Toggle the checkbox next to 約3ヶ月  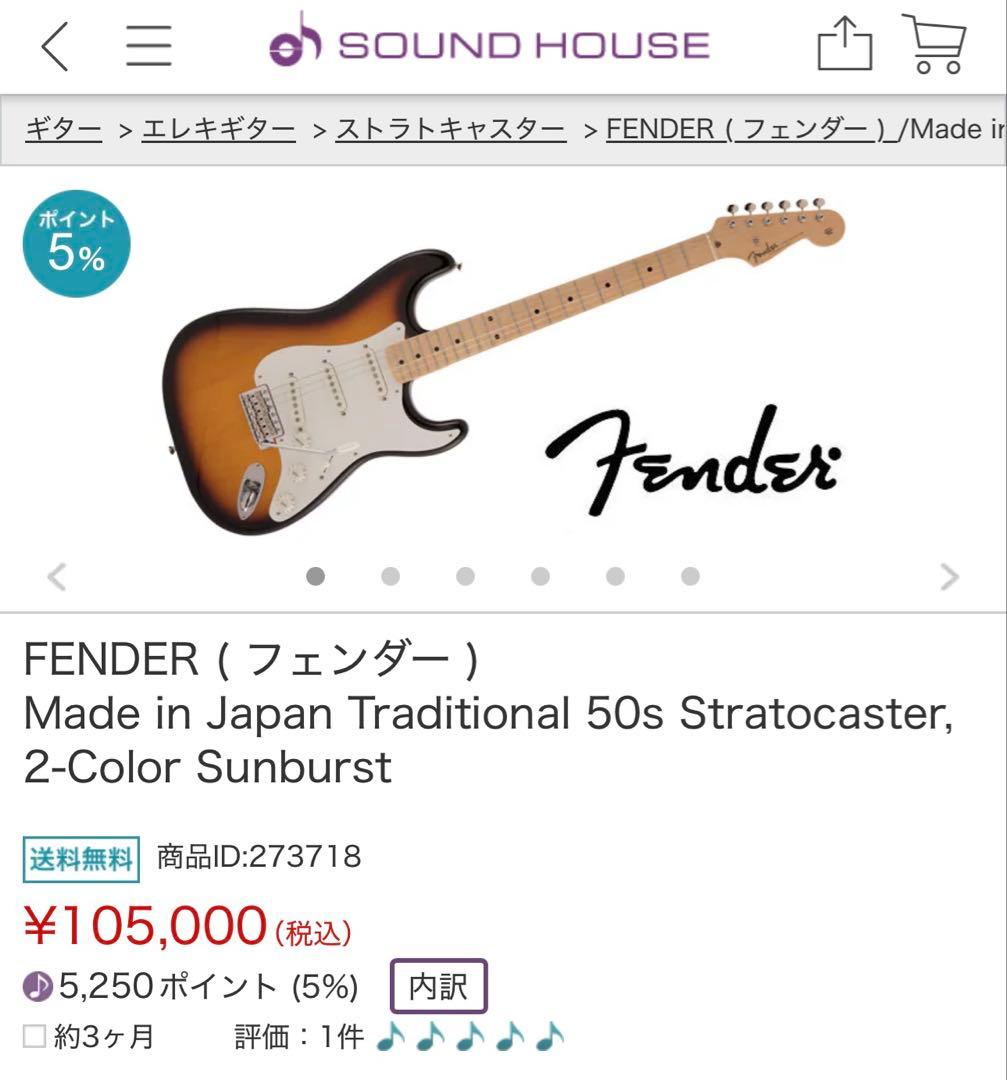point(34,1037)
